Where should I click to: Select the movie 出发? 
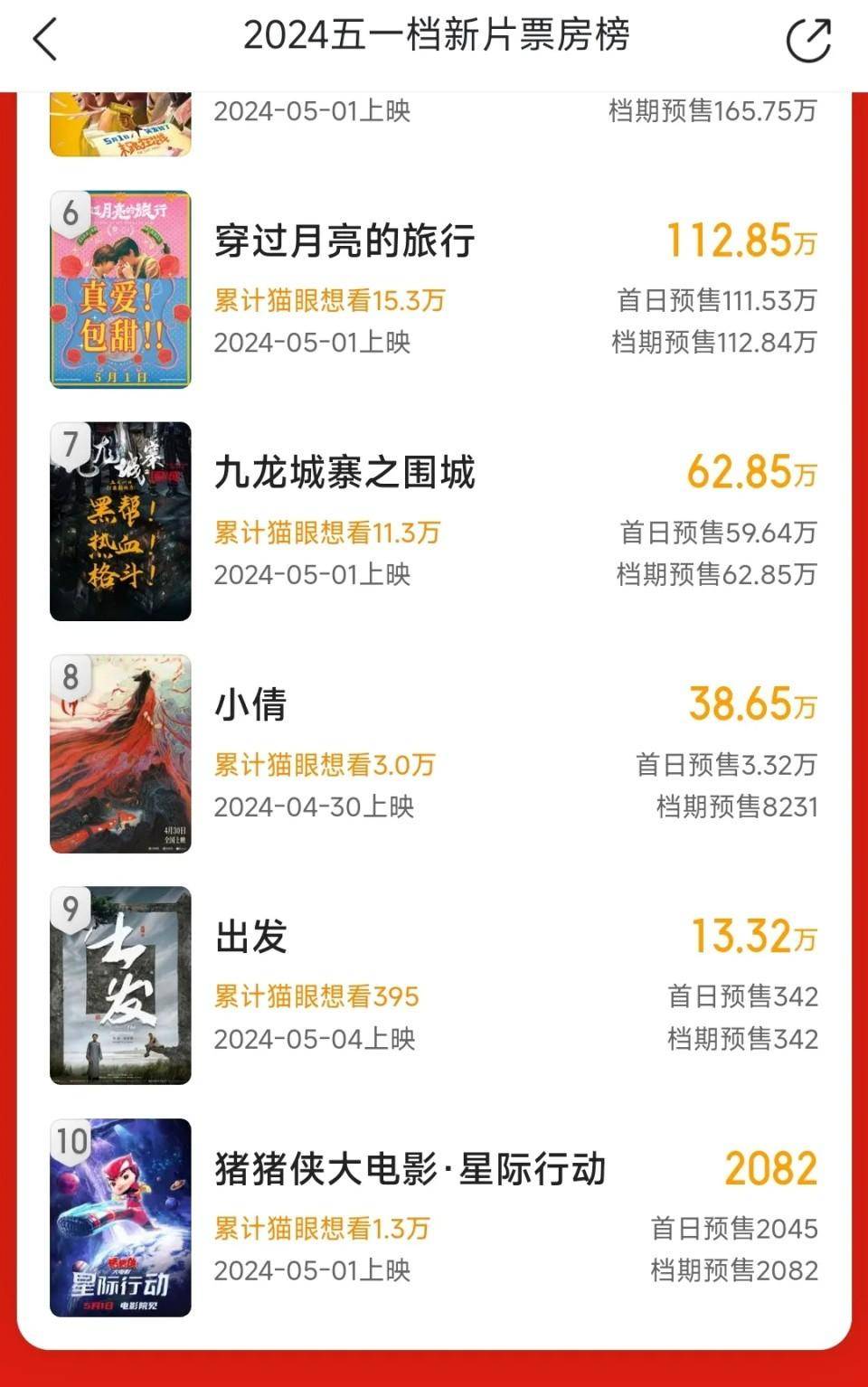pyautogui.click(x=250, y=937)
